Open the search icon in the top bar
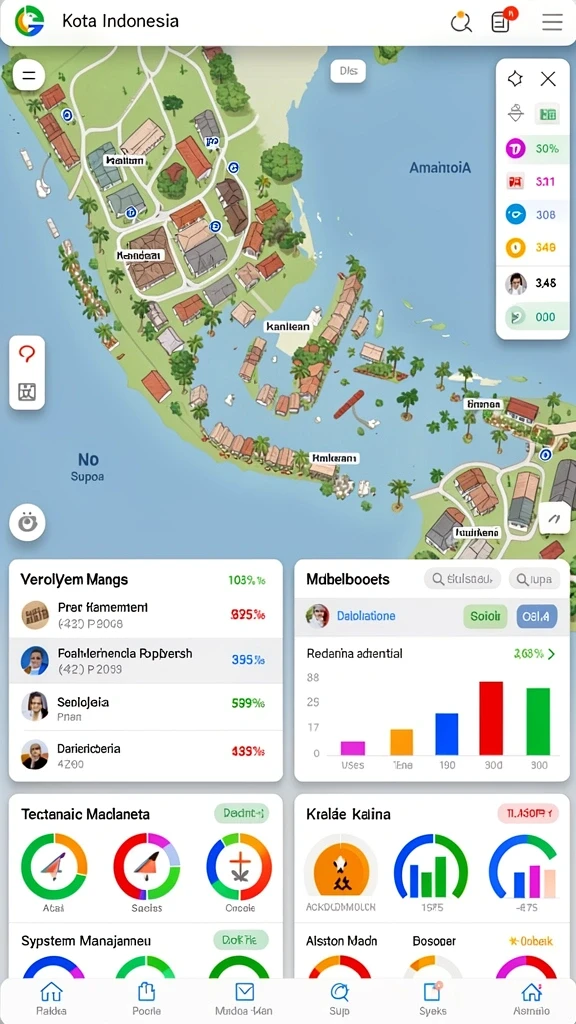576x1024 pixels. (x=461, y=22)
